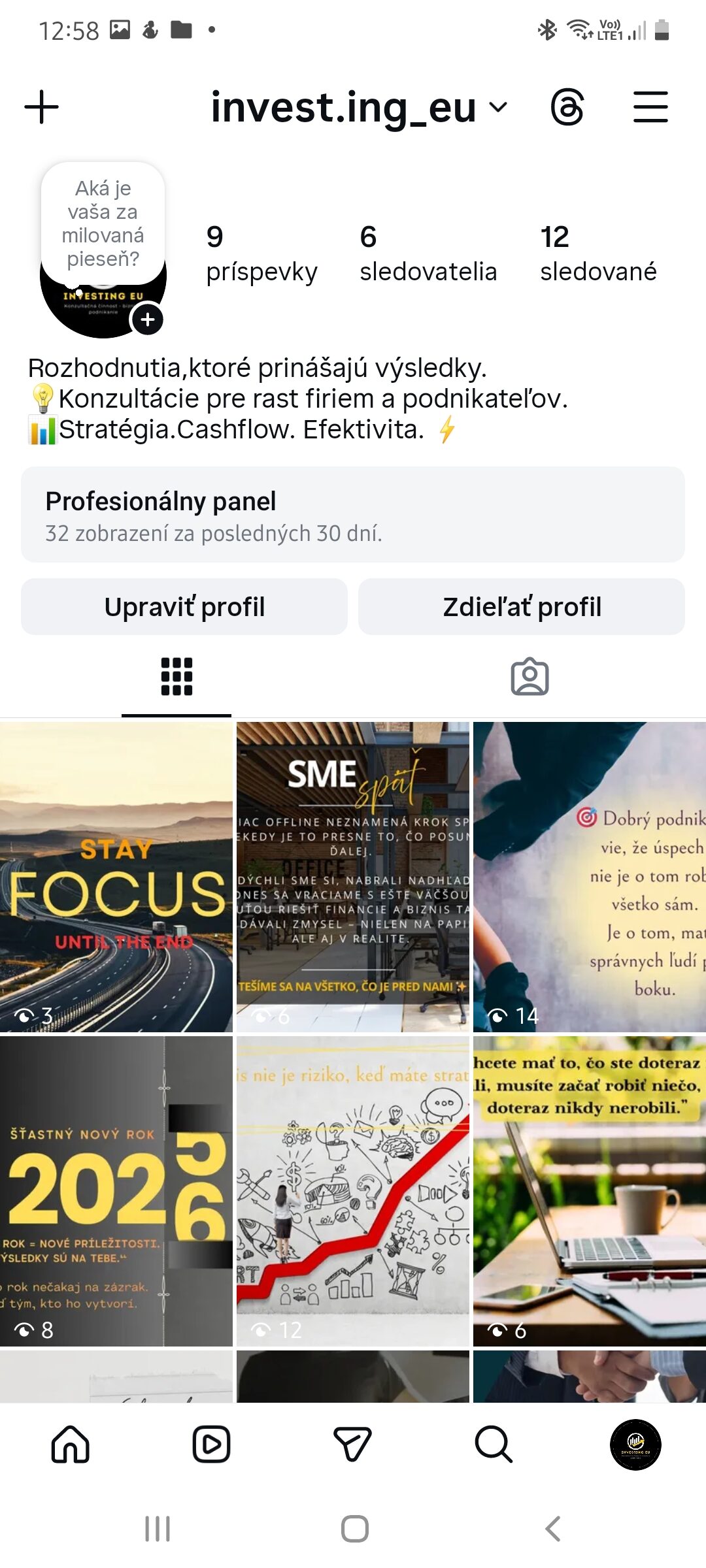The width and height of the screenshot is (706, 1568).
Task: Open the Profesionálny panel card
Action: click(x=353, y=515)
